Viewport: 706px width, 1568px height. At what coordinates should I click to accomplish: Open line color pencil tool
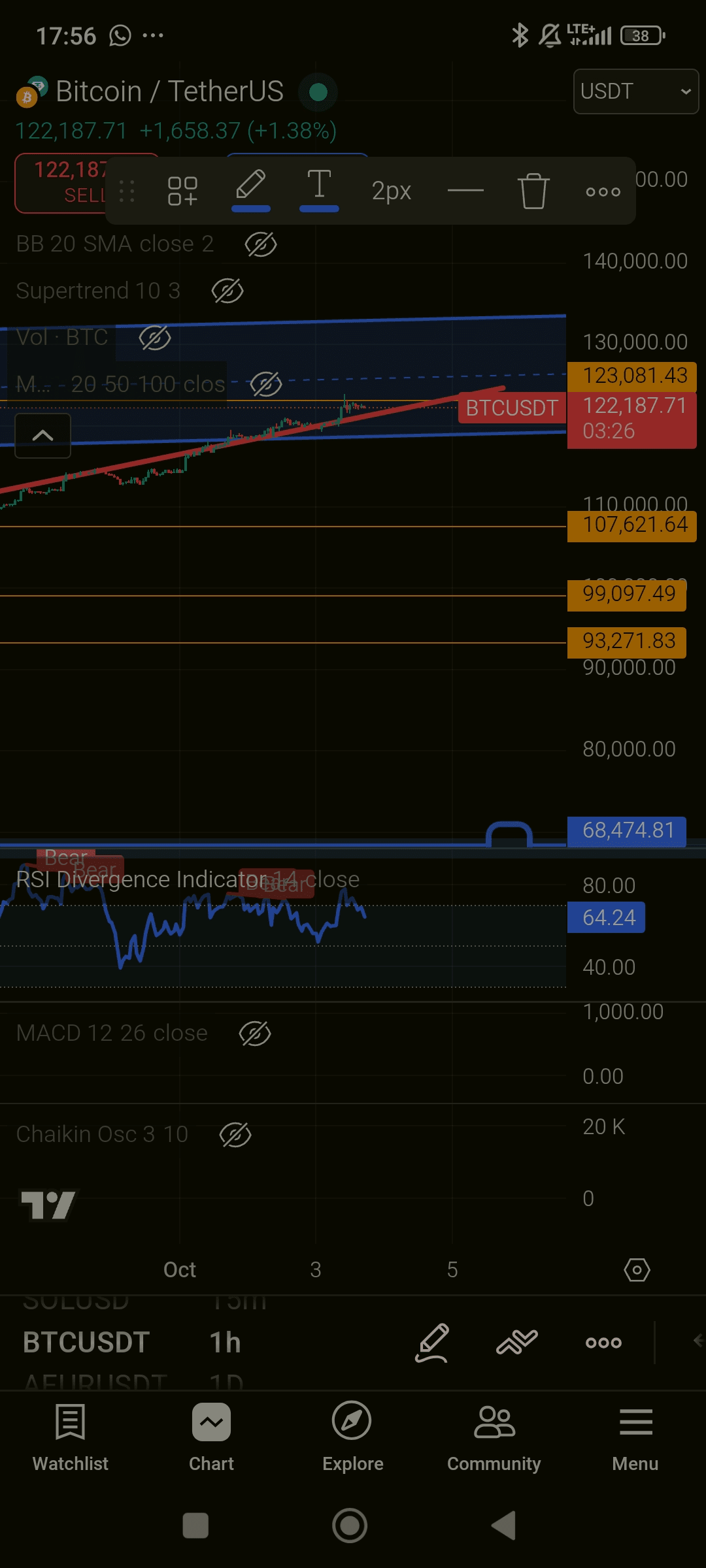point(251,189)
